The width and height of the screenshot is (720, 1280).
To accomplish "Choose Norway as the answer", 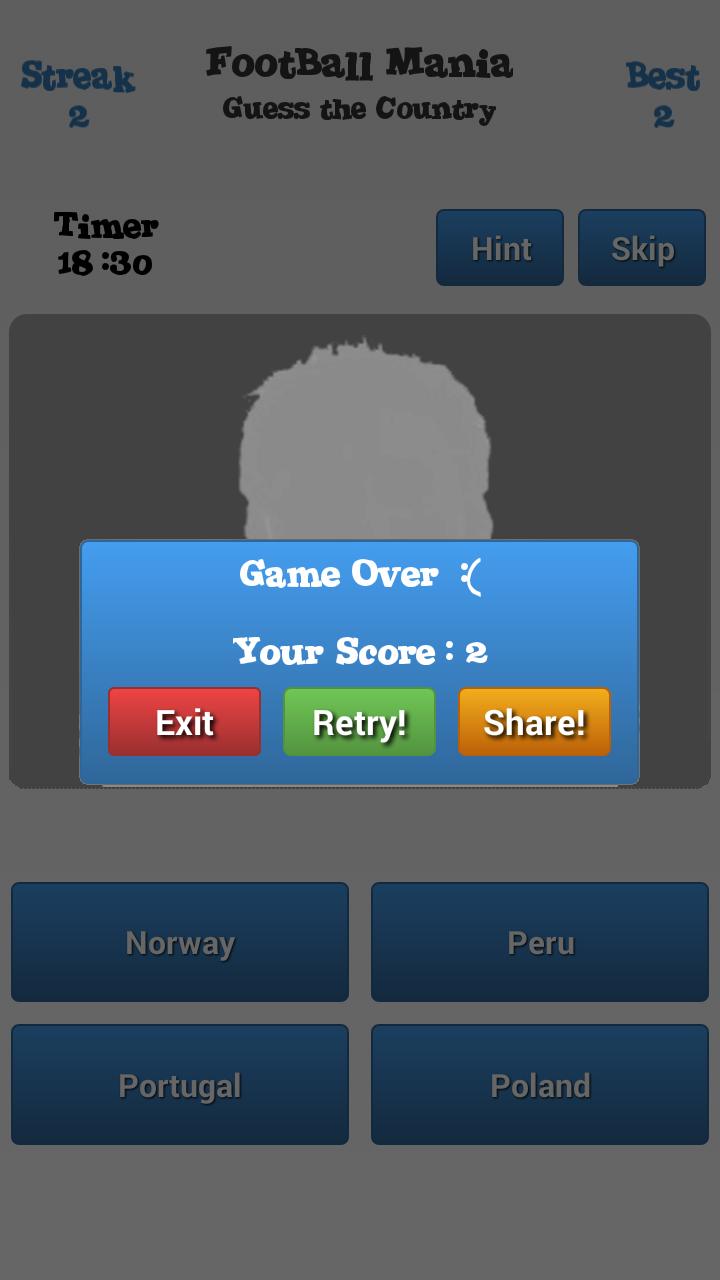I will (180, 942).
